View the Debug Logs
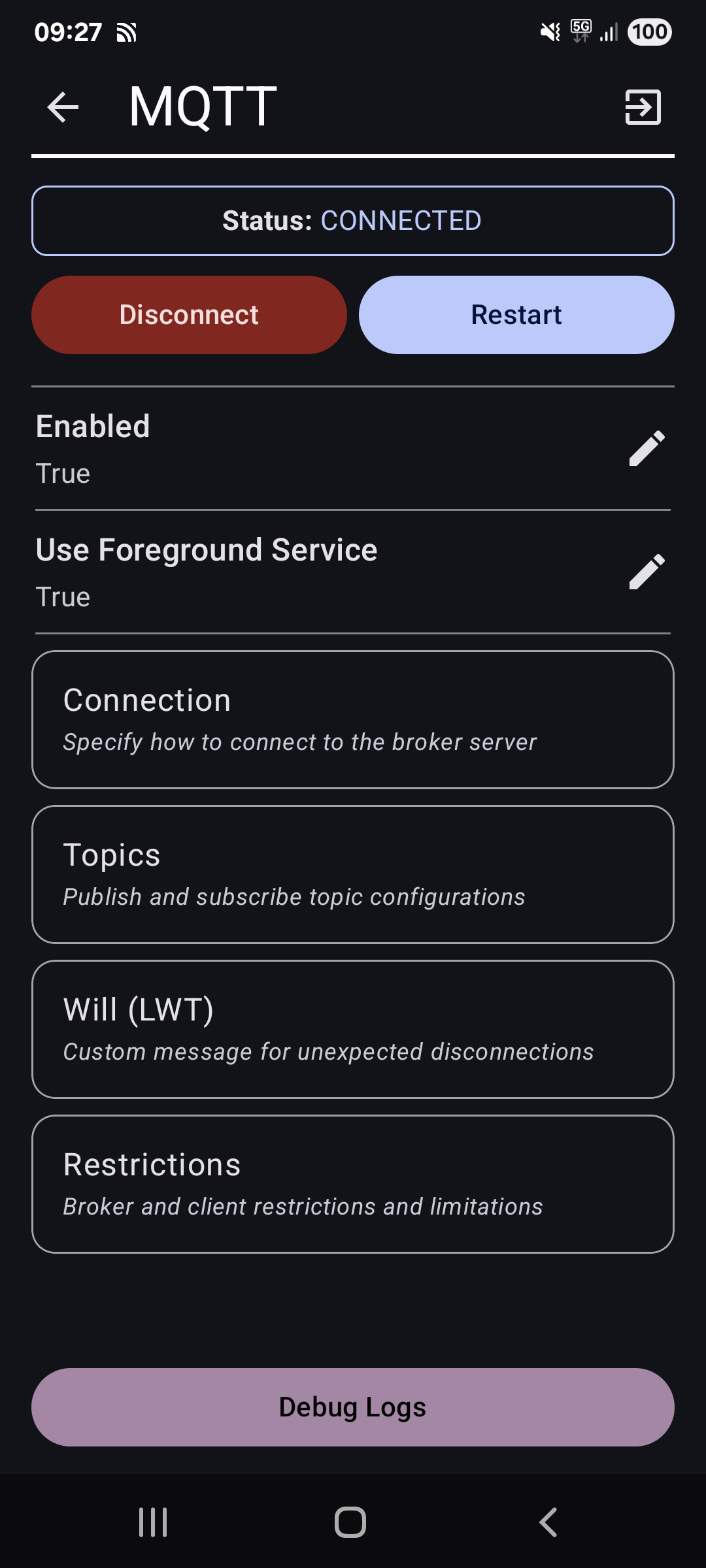This screenshot has width=706, height=1568. pos(353,1407)
